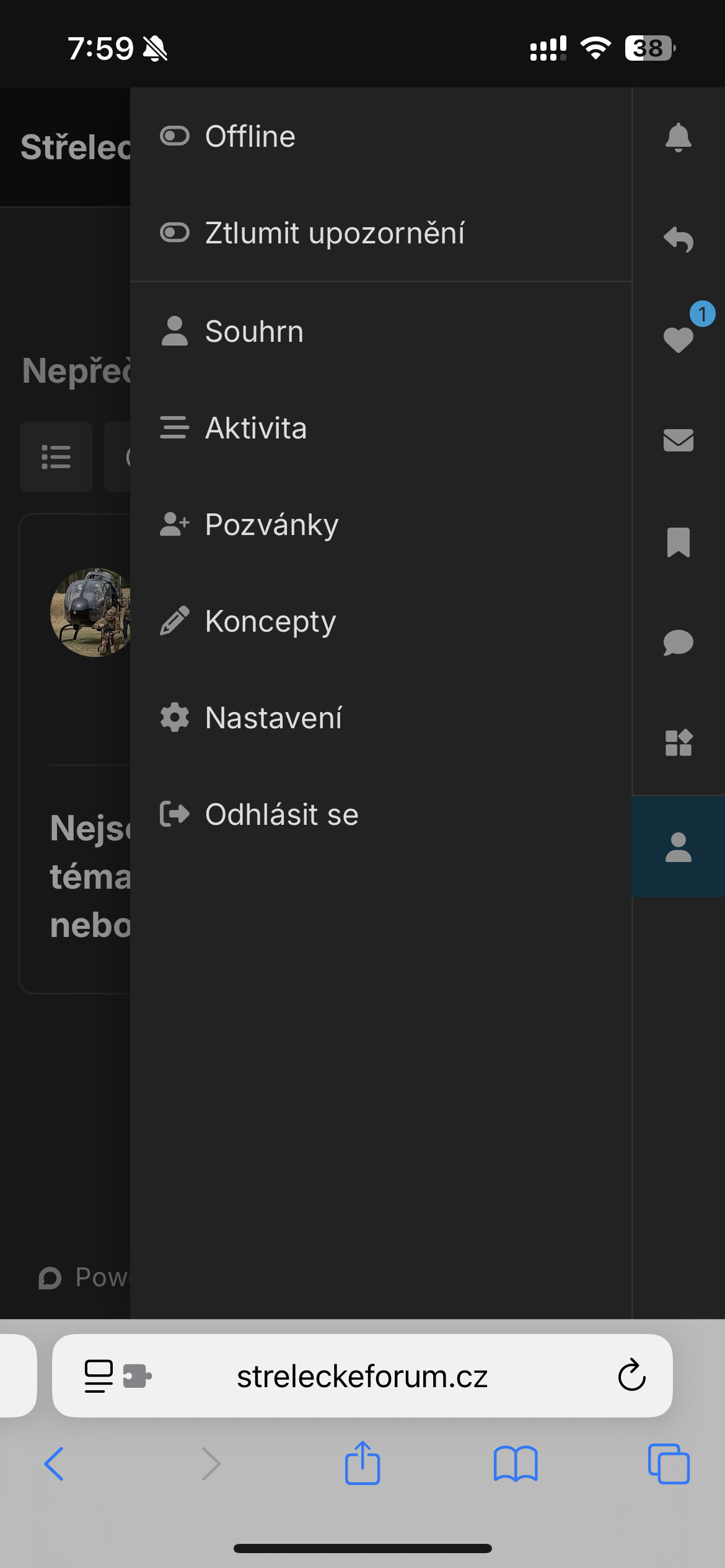
Task: Switch to the replies arrow tab
Action: click(x=679, y=239)
